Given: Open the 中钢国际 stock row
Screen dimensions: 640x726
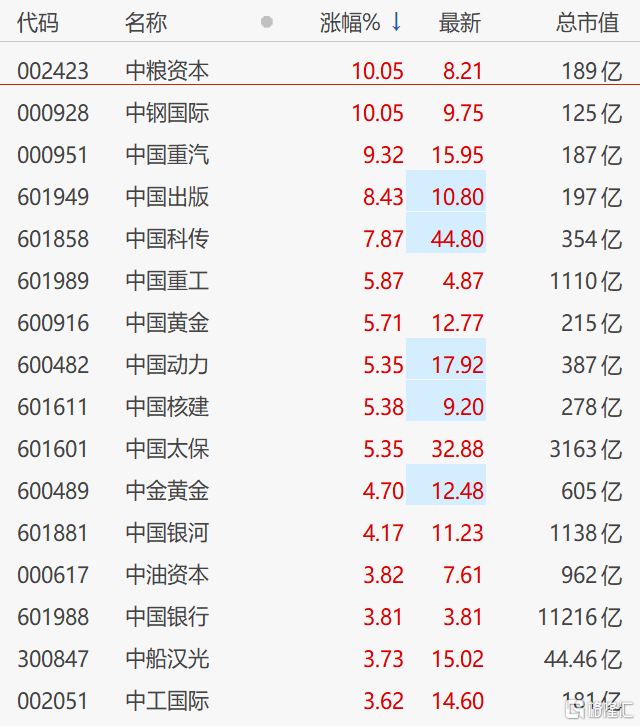Looking at the screenshot, I should [320, 113].
